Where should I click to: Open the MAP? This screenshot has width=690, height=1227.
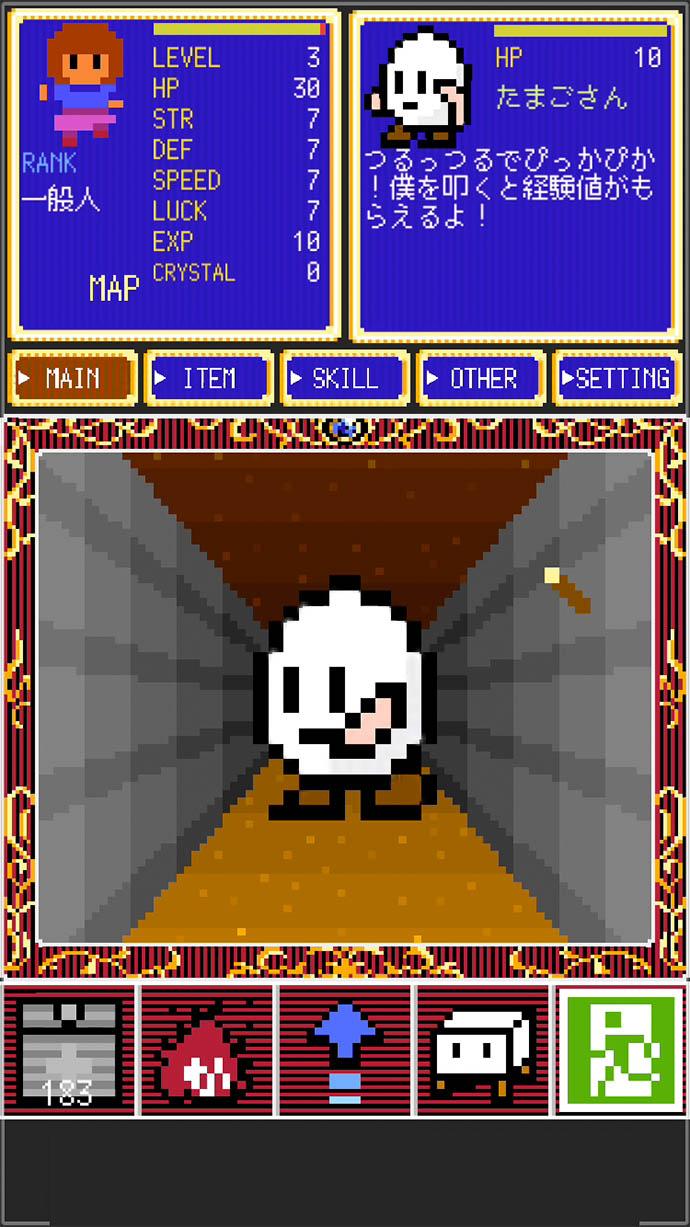tap(114, 289)
